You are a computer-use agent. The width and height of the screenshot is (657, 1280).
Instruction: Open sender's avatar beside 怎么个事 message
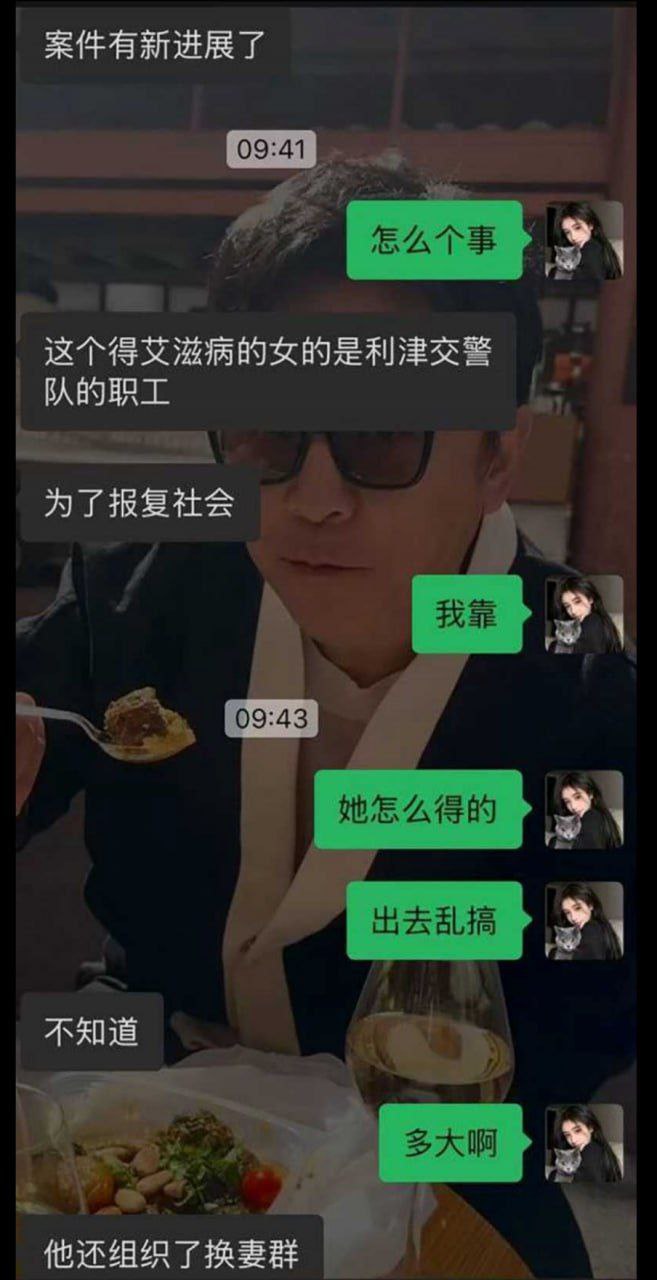(584, 240)
